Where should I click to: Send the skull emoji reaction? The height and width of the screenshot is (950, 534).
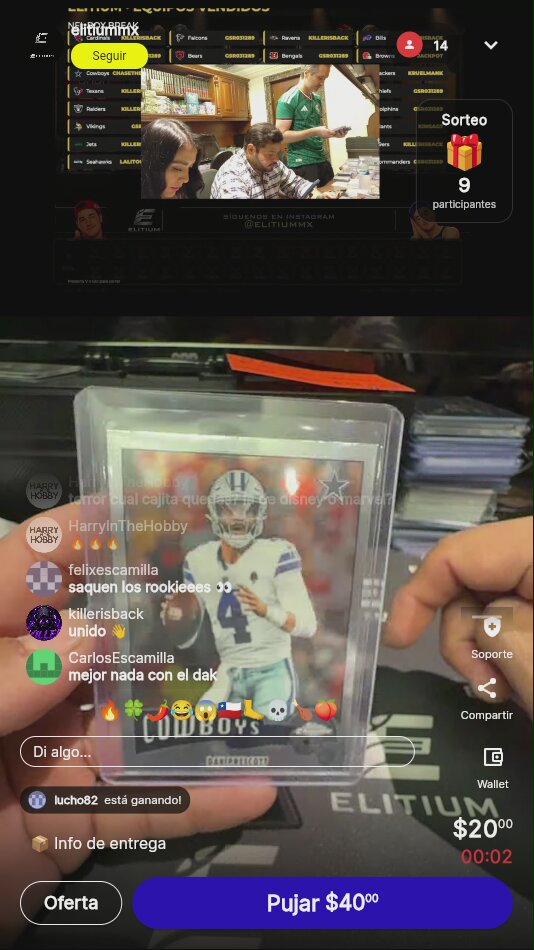click(x=278, y=710)
